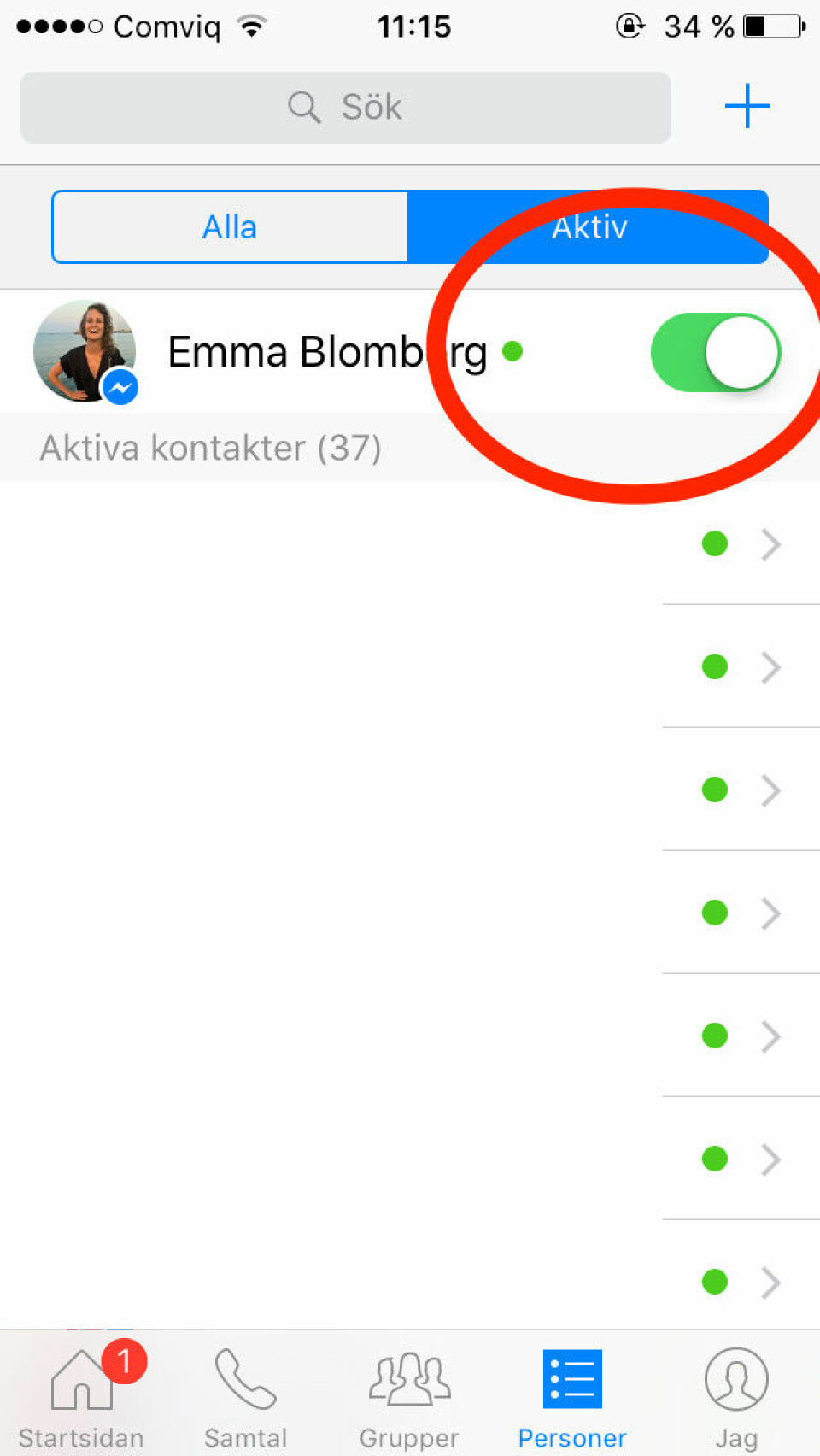Image resolution: width=820 pixels, height=1456 pixels.
Task: Tap the battery level indicator
Action: 773,26
